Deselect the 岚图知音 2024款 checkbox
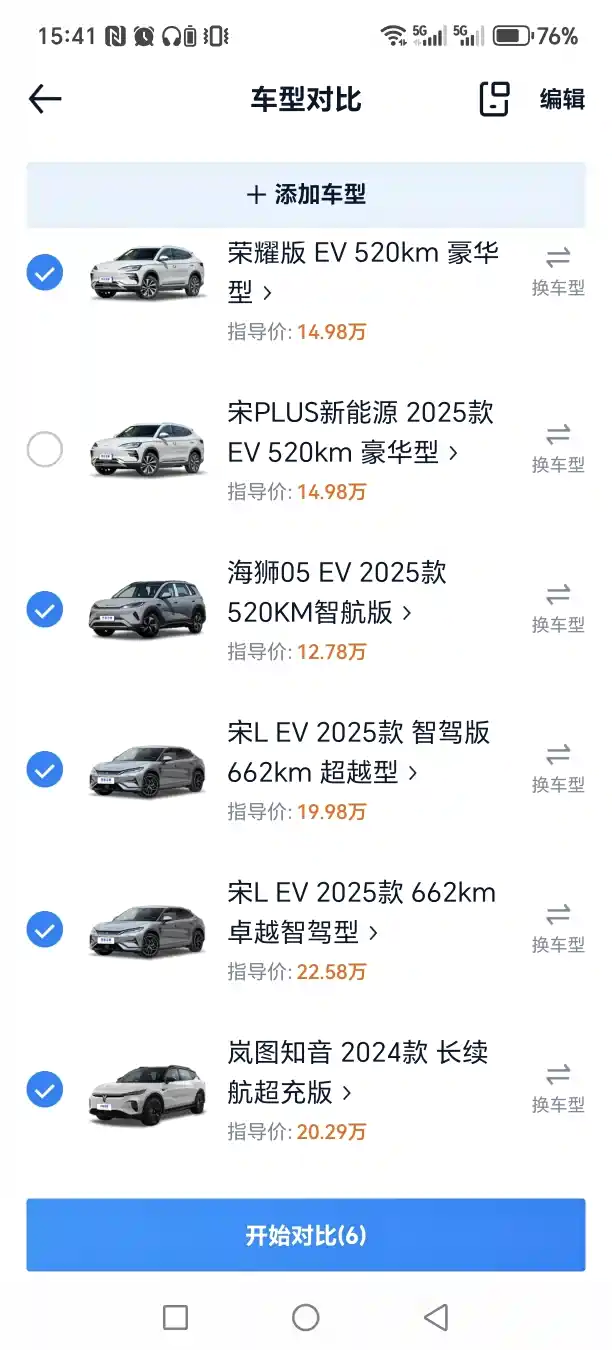The image size is (612, 1350). tap(44, 1090)
